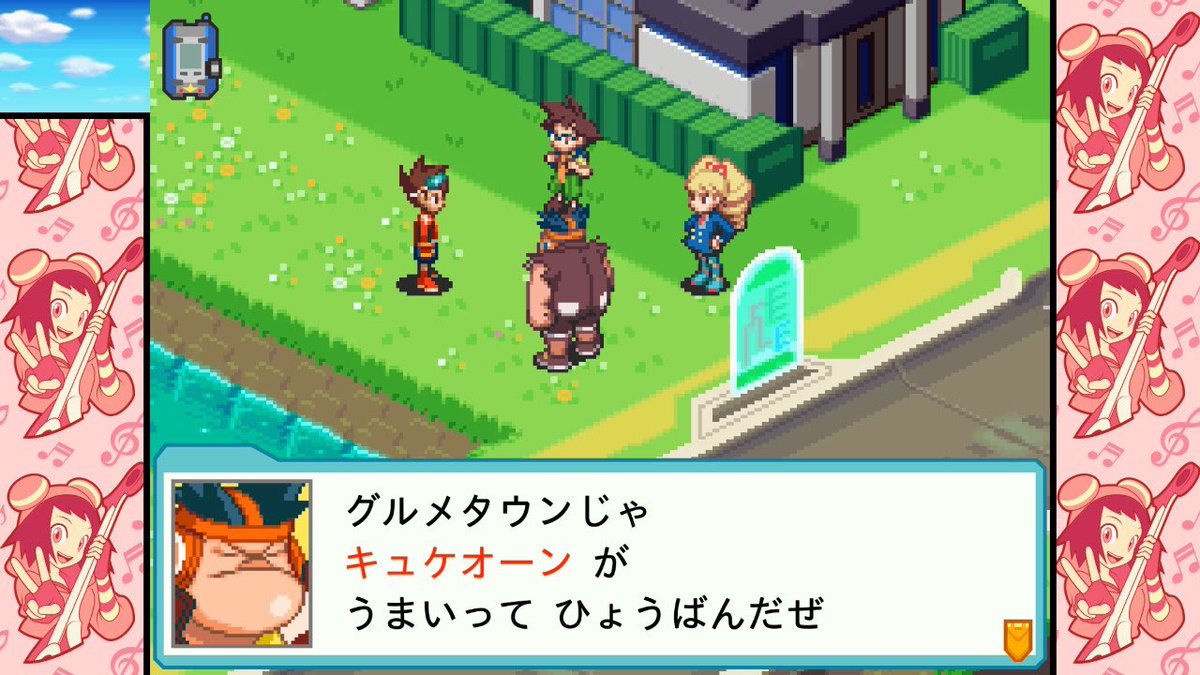The height and width of the screenshot is (675, 1200).
Task: Advance the dialogue with the orange arrow
Action: (1017, 640)
